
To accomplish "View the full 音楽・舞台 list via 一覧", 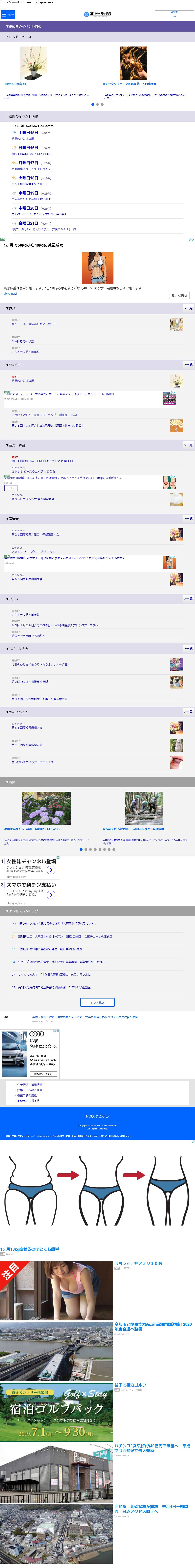I will coord(188,445).
